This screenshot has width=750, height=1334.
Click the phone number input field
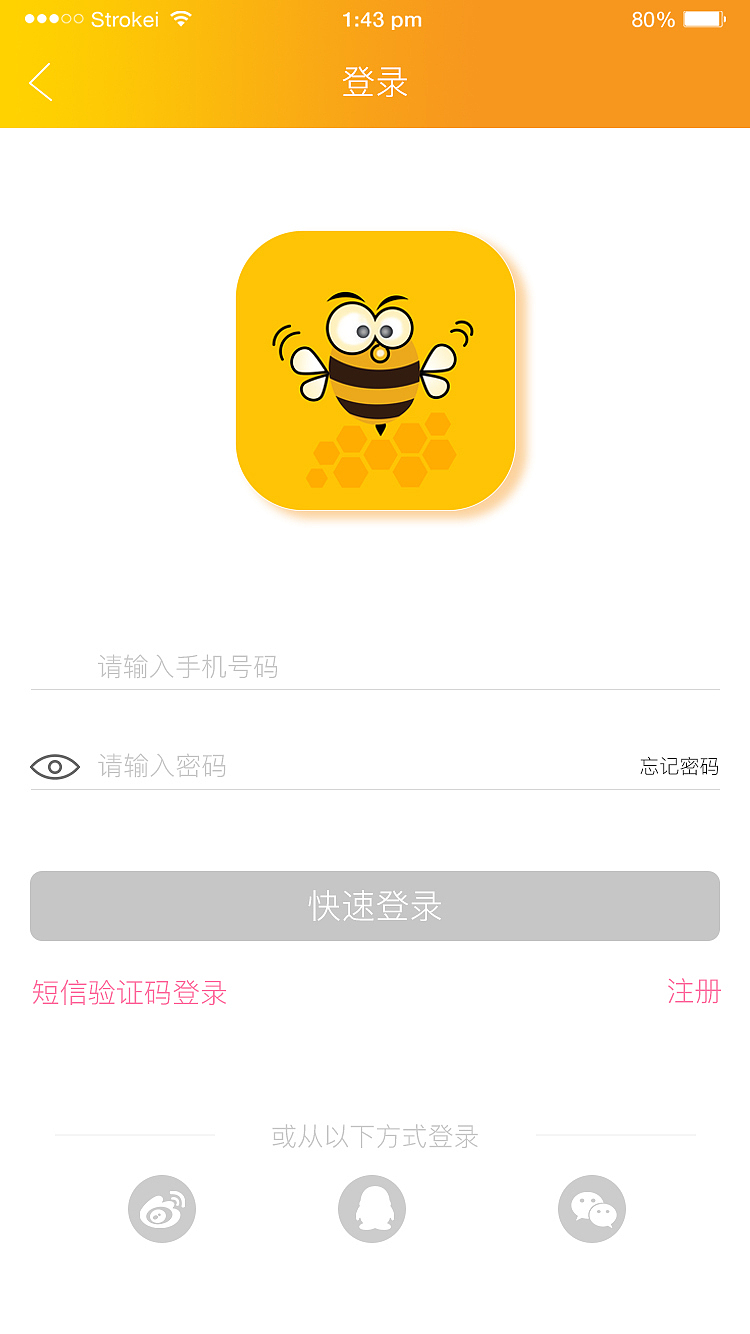tap(375, 667)
